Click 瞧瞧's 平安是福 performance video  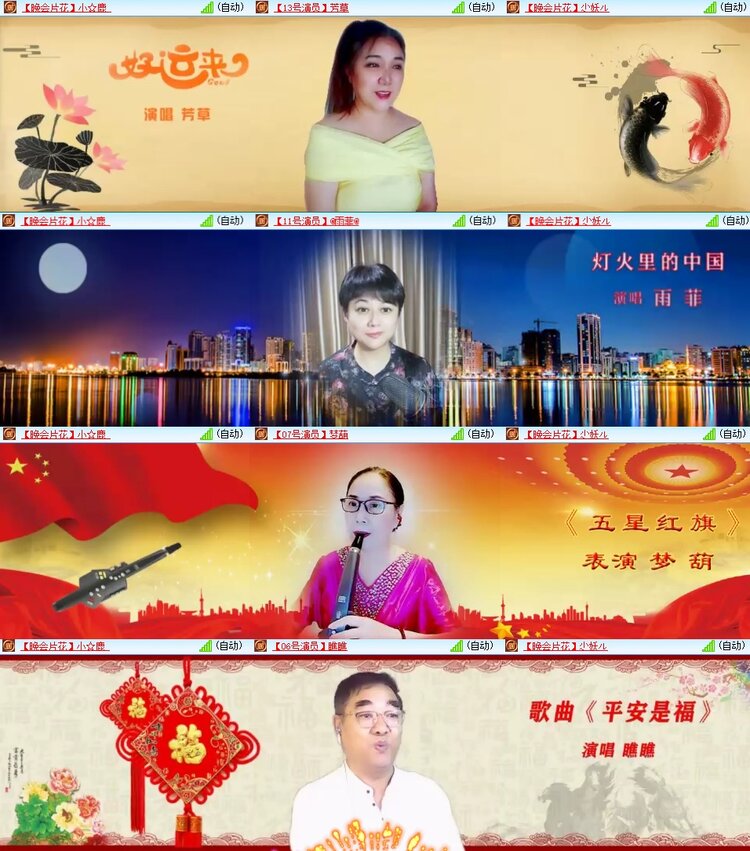tap(375, 750)
